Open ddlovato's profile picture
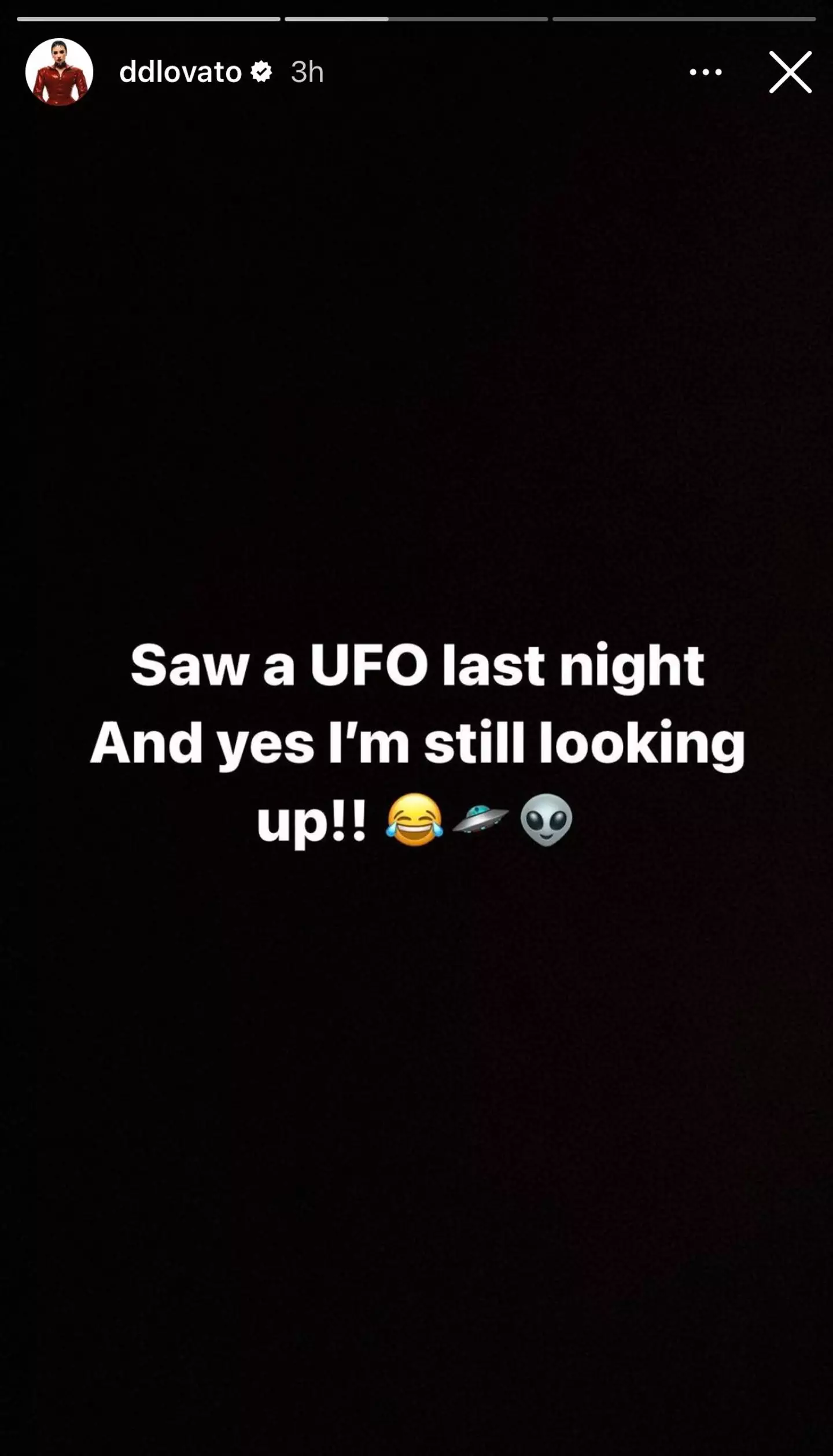The height and width of the screenshot is (1456, 833). [59, 72]
